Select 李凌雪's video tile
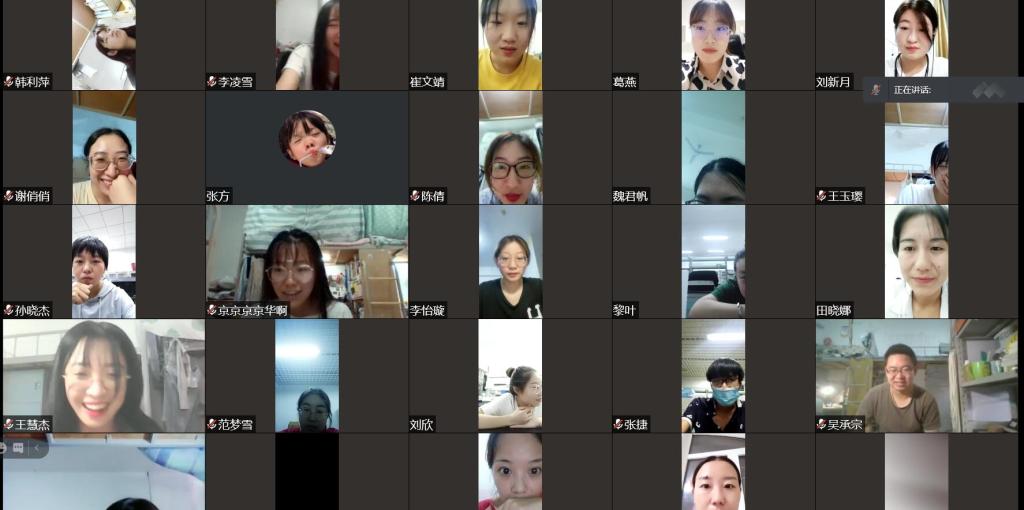The image size is (1024, 510). coord(307,45)
